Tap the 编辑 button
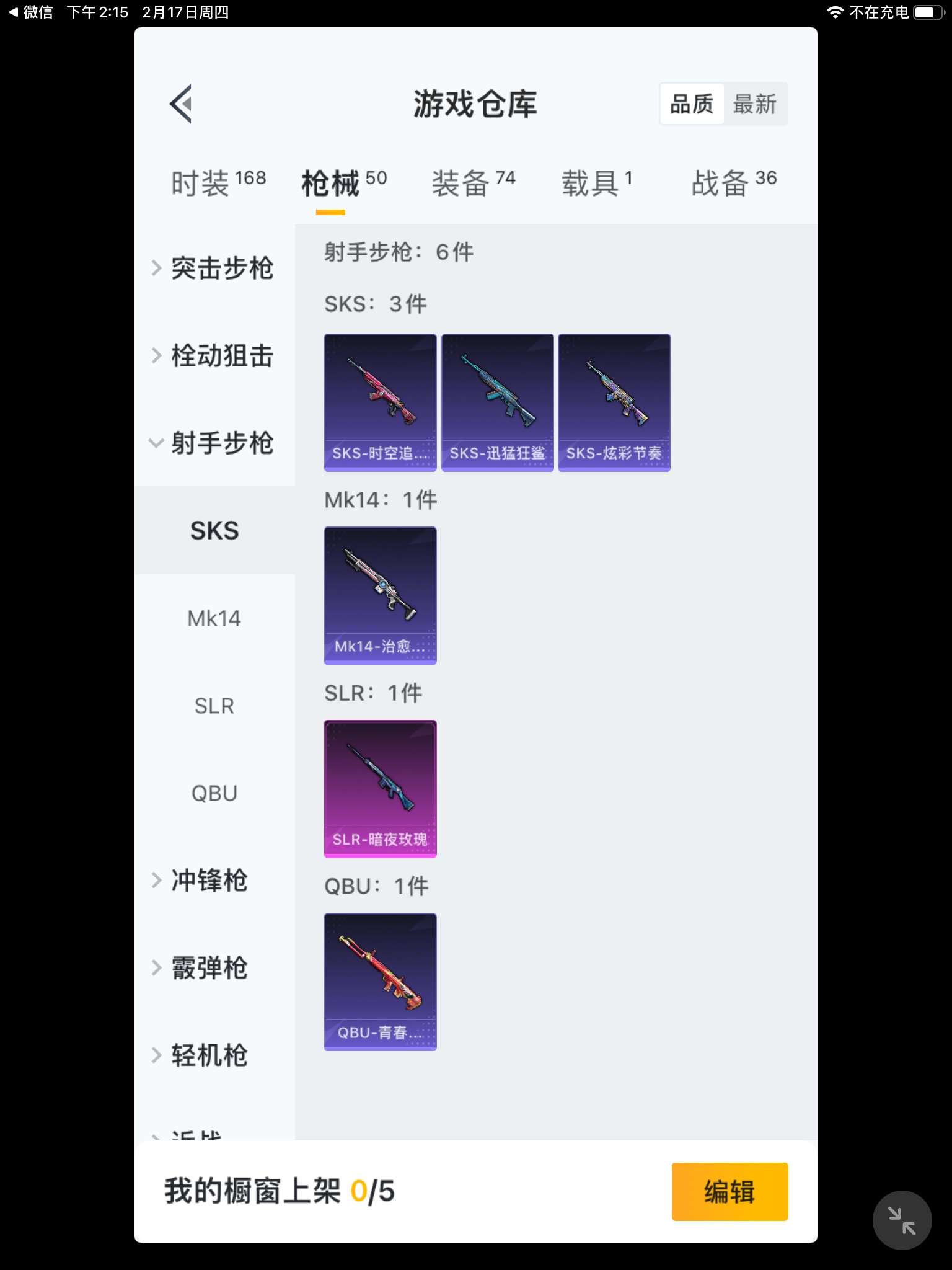This screenshot has width=952, height=1270. click(x=729, y=1191)
